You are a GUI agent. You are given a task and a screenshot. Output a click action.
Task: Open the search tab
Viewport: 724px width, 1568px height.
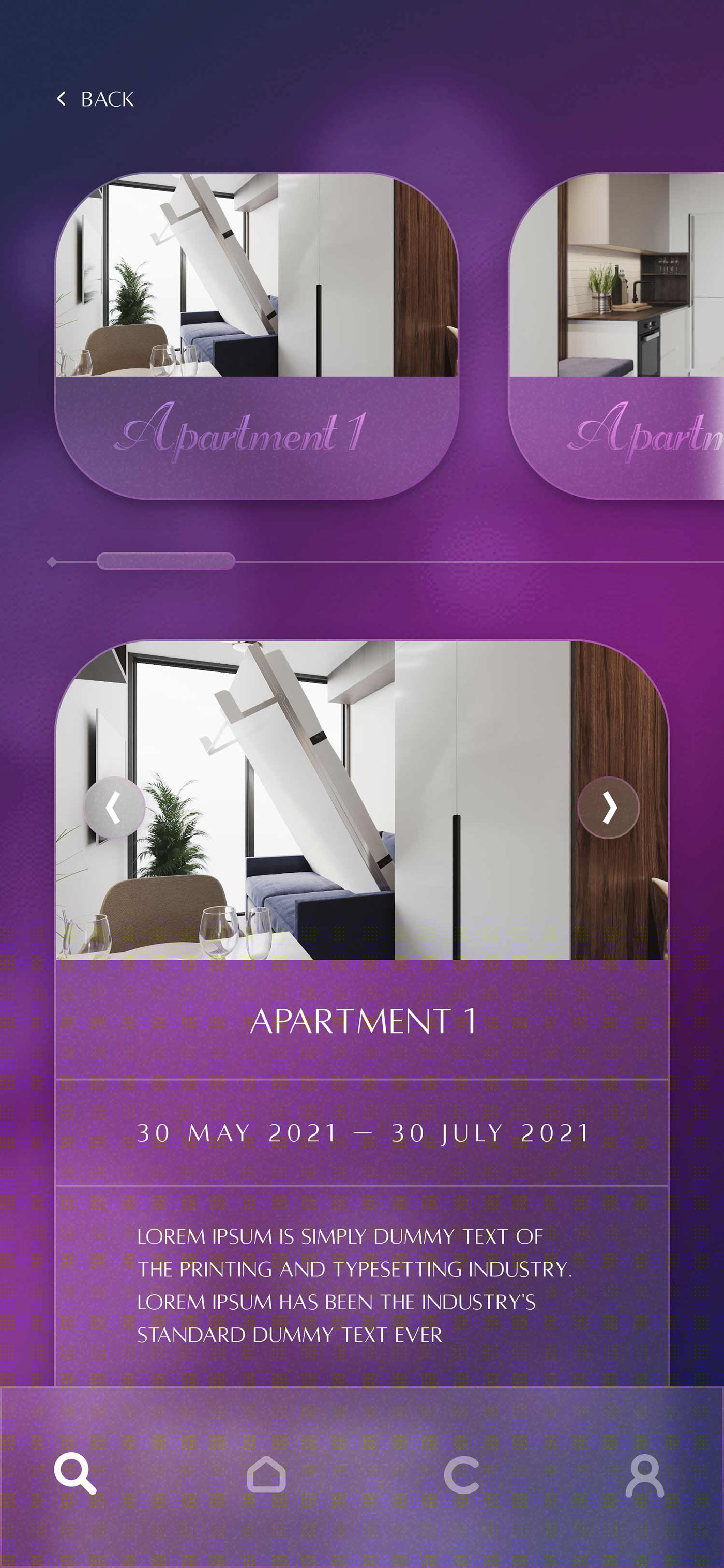coord(75,1473)
